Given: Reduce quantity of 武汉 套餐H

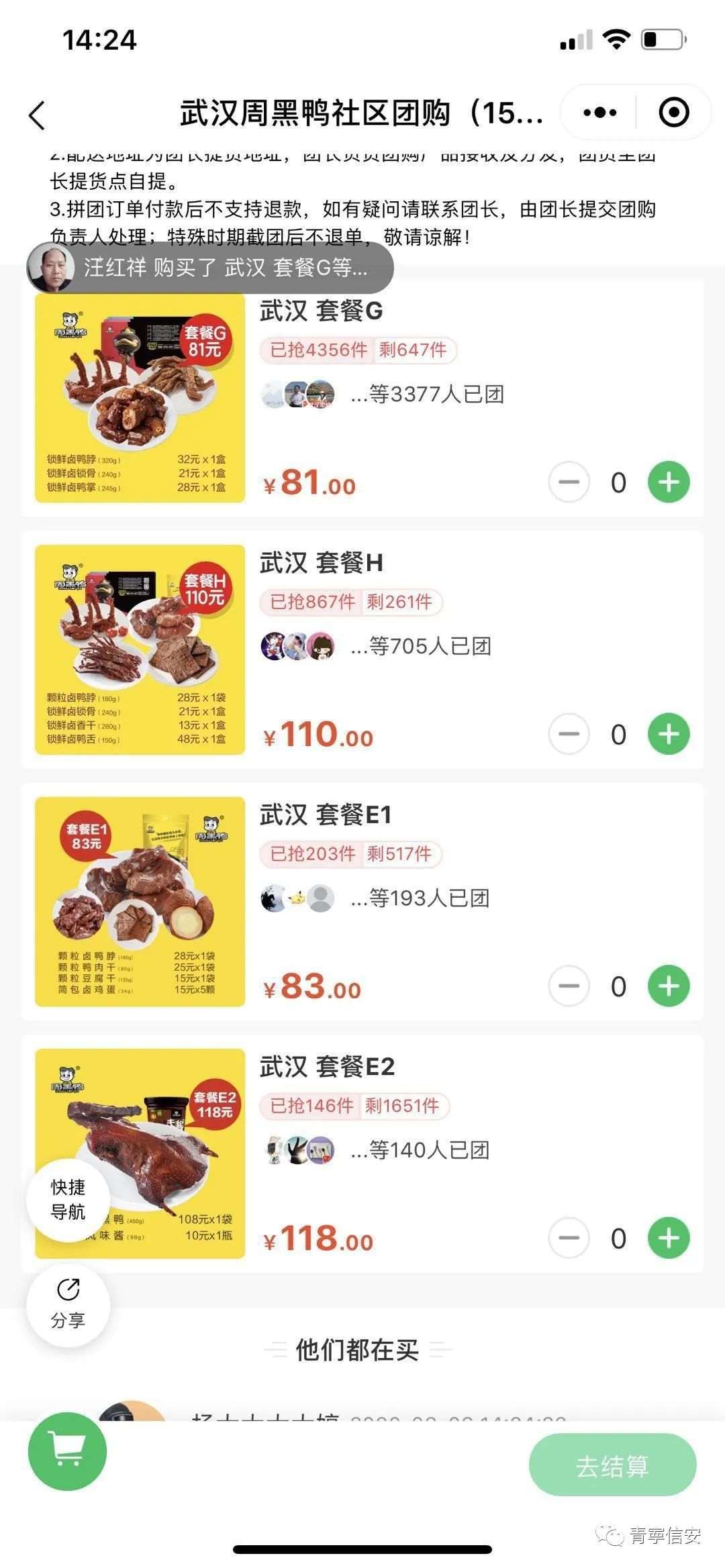Looking at the screenshot, I should click(569, 734).
